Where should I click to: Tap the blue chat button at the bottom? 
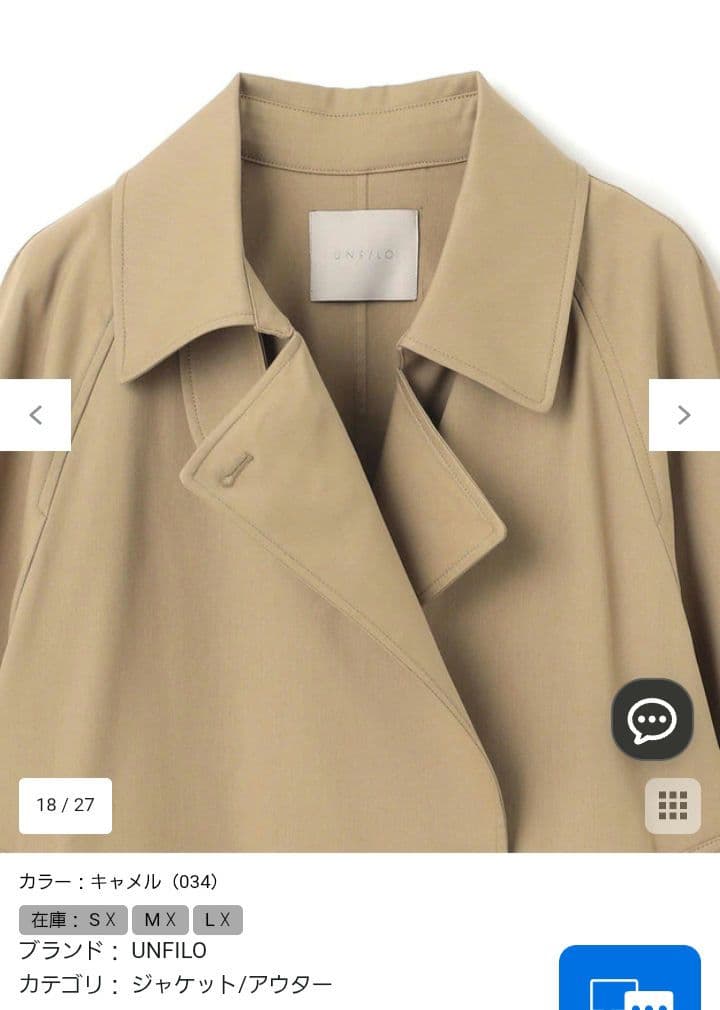629,980
